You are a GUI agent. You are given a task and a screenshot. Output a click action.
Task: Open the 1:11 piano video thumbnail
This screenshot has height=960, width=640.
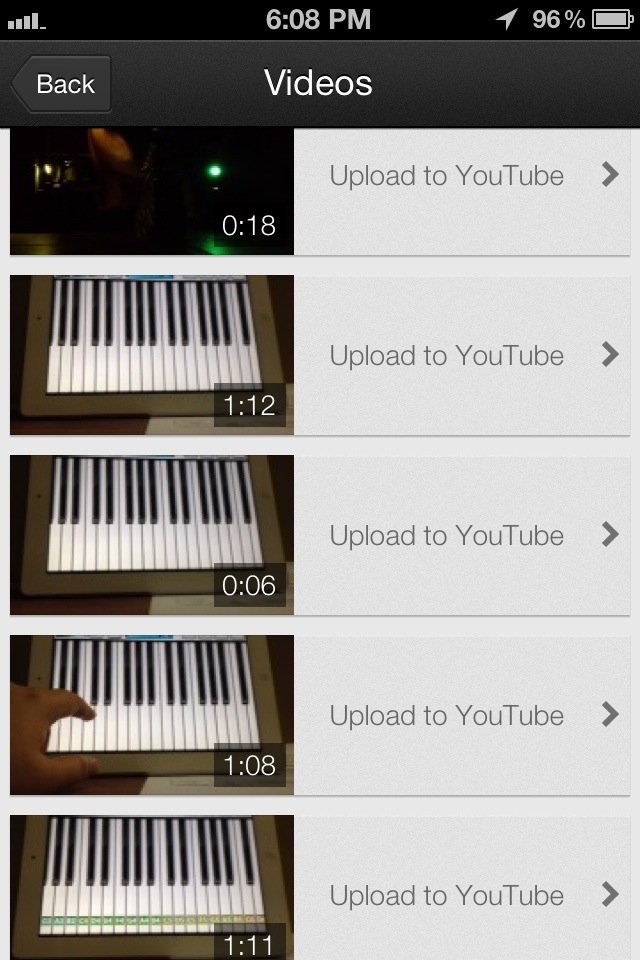152,885
